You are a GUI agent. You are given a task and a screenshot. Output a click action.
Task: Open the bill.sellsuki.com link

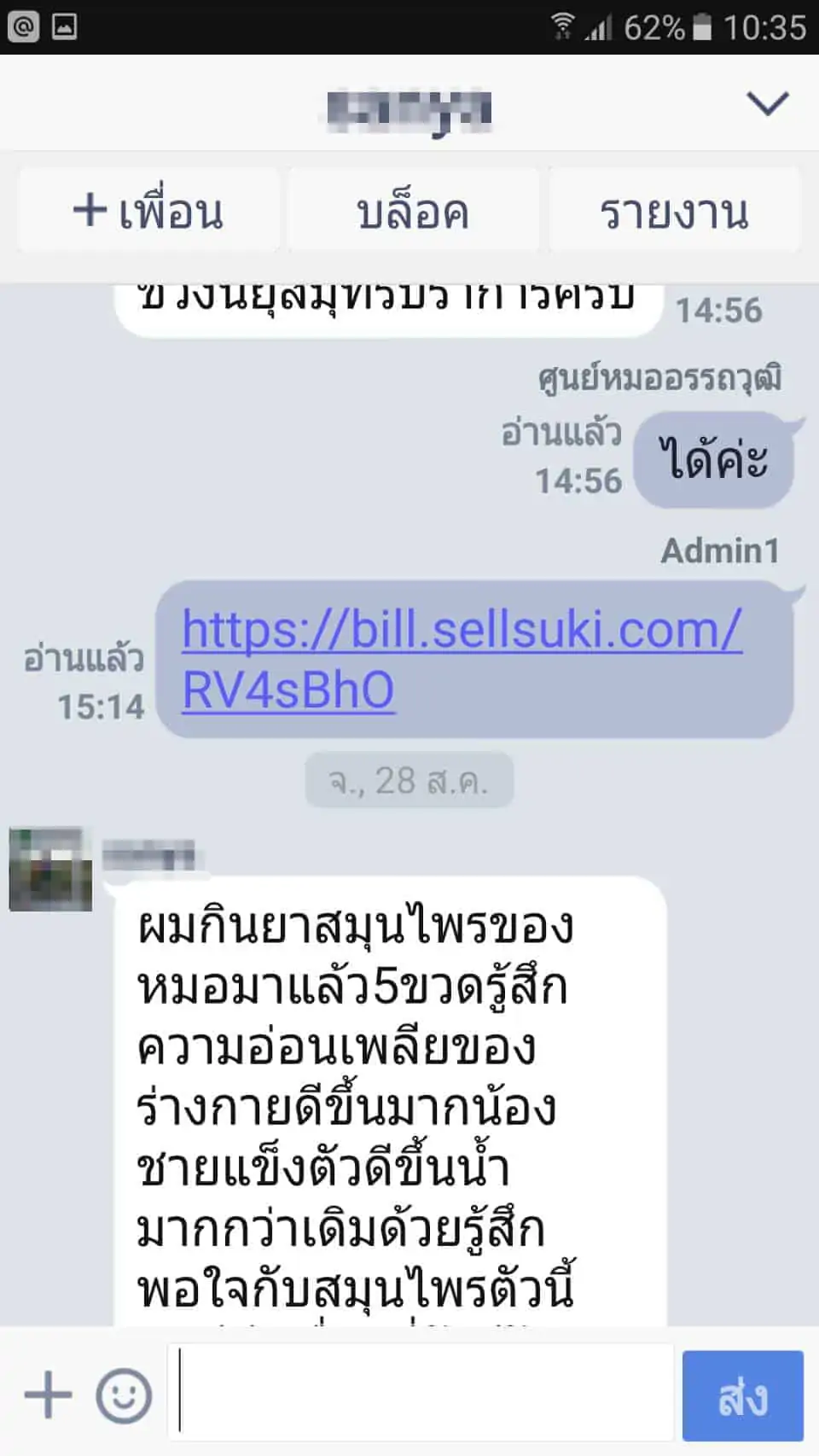click(x=461, y=659)
